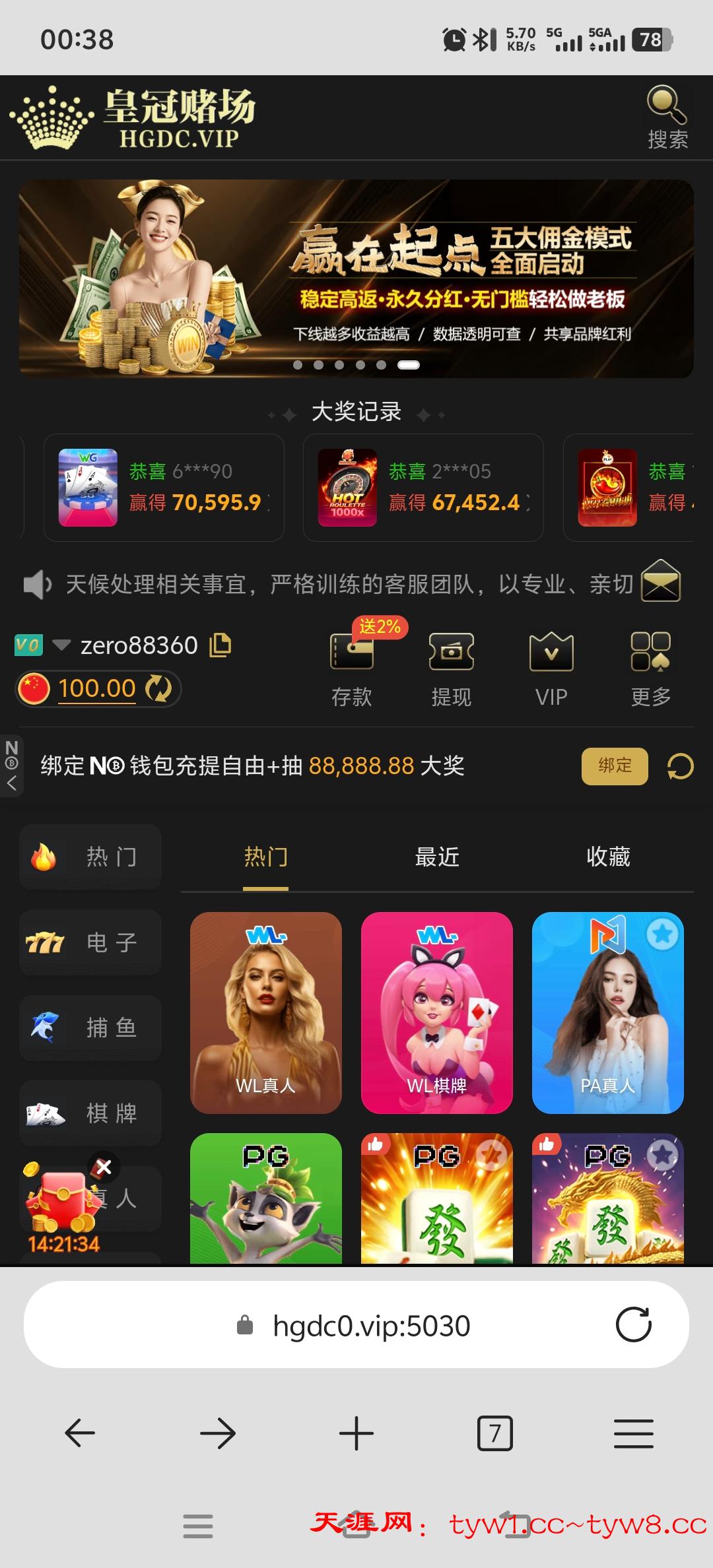Select the 棋牌 game category
713x1568 pixels.
(x=90, y=1113)
